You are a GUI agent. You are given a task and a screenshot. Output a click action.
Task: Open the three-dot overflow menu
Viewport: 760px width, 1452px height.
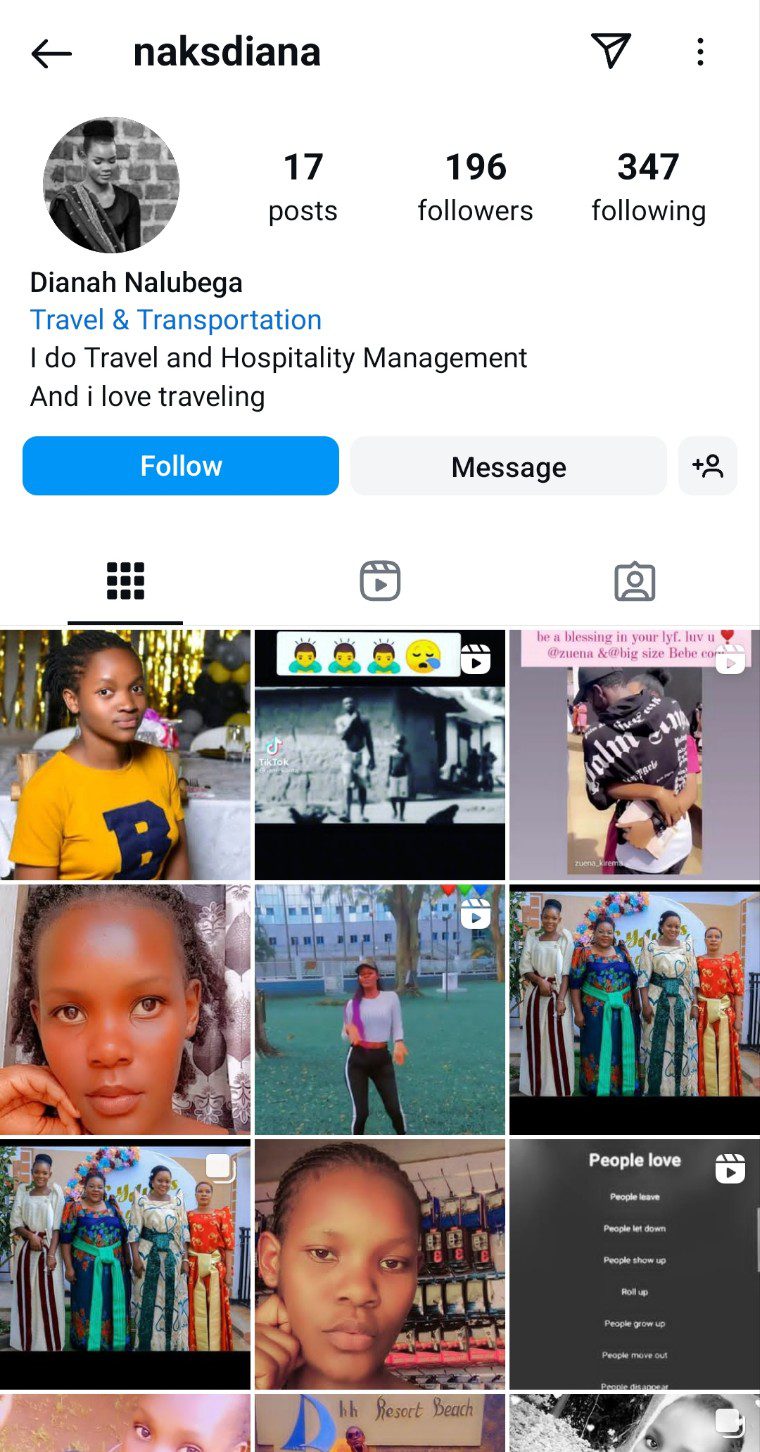[700, 52]
